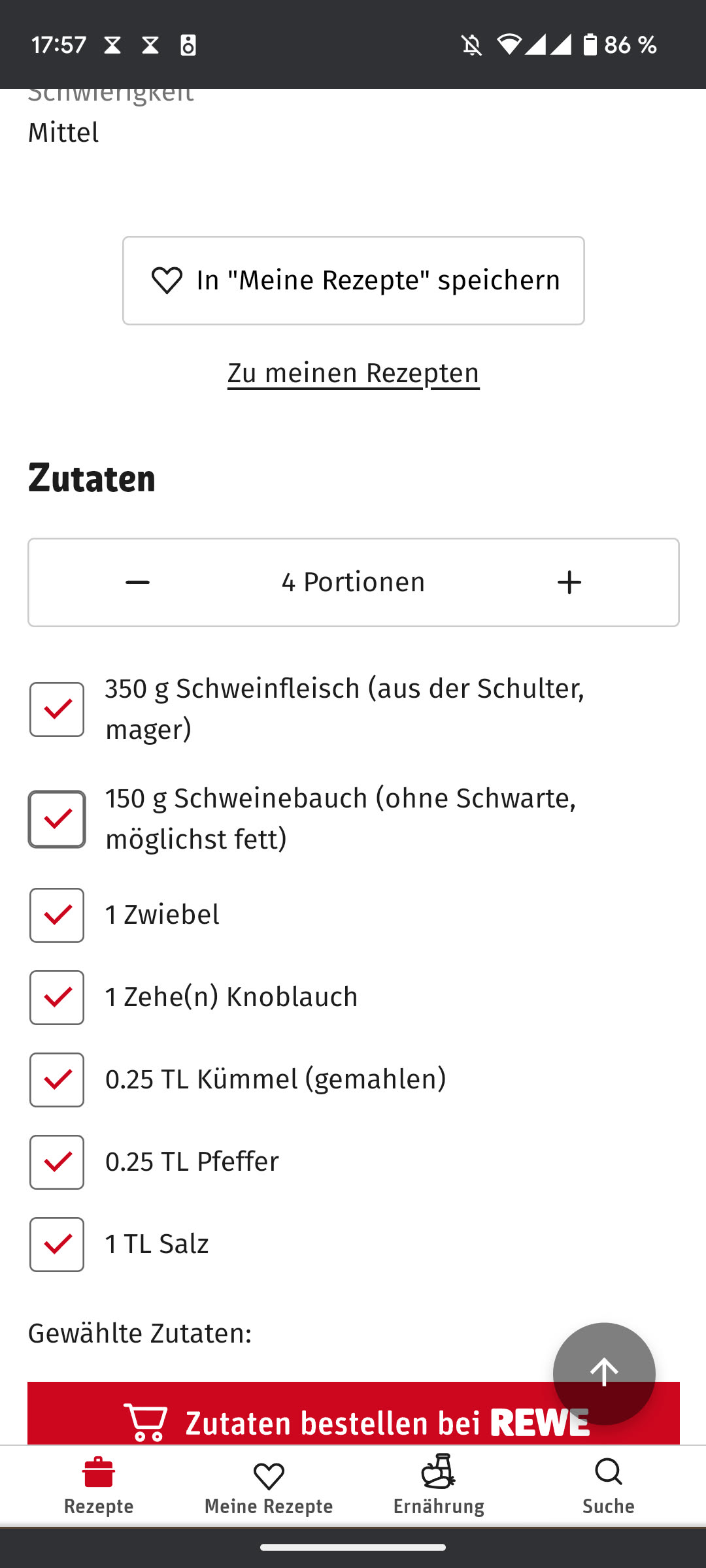Deselect the 1 TL Salz checkbox
This screenshot has width=706, height=1568.
[x=57, y=1244]
